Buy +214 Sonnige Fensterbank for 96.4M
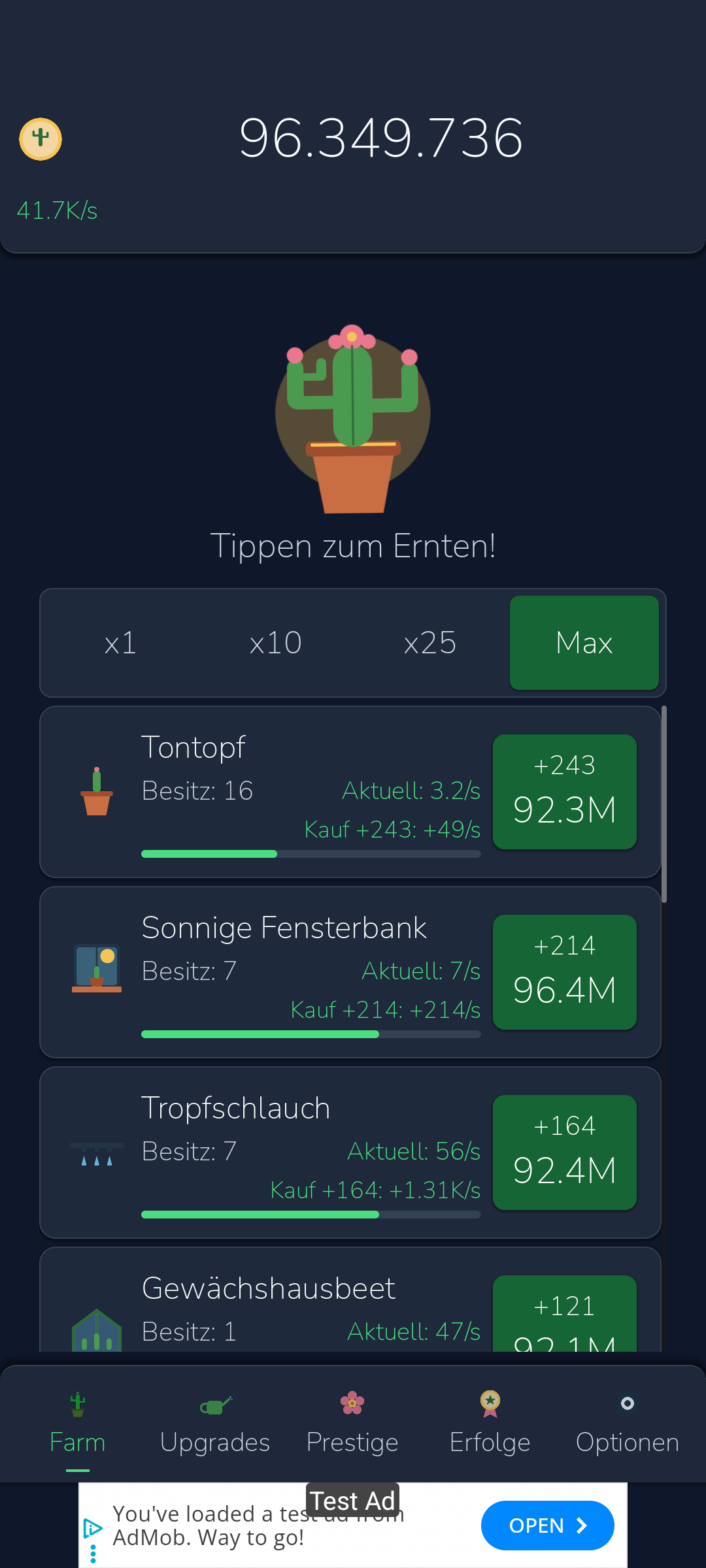The width and height of the screenshot is (706, 1568). 565,972
